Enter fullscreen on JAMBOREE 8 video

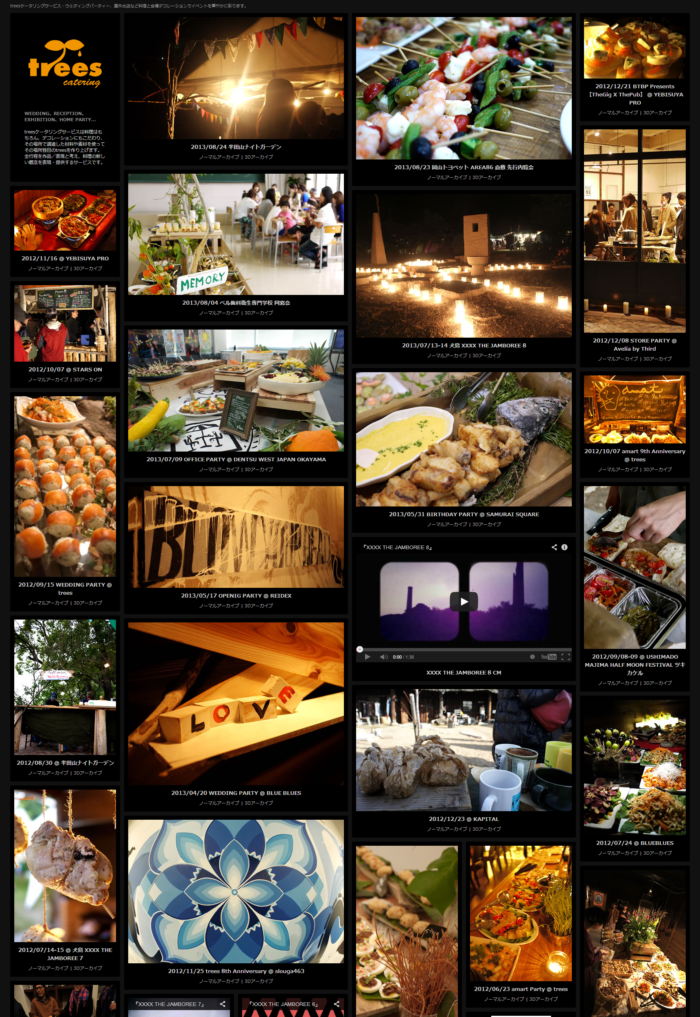(x=565, y=657)
